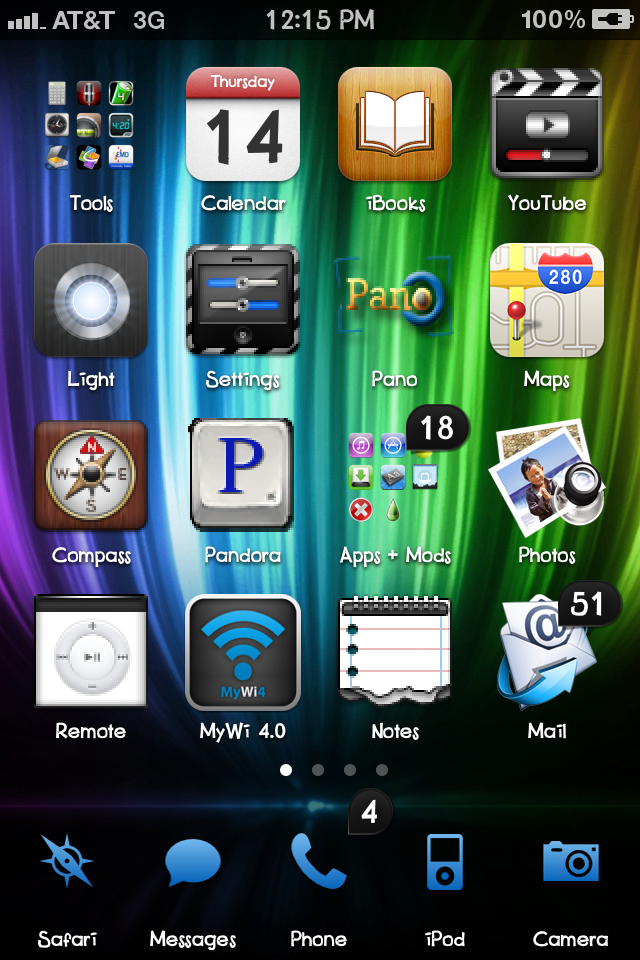The width and height of the screenshot is (640, 960).
Task: Open Maps
Action: point(546,300)
